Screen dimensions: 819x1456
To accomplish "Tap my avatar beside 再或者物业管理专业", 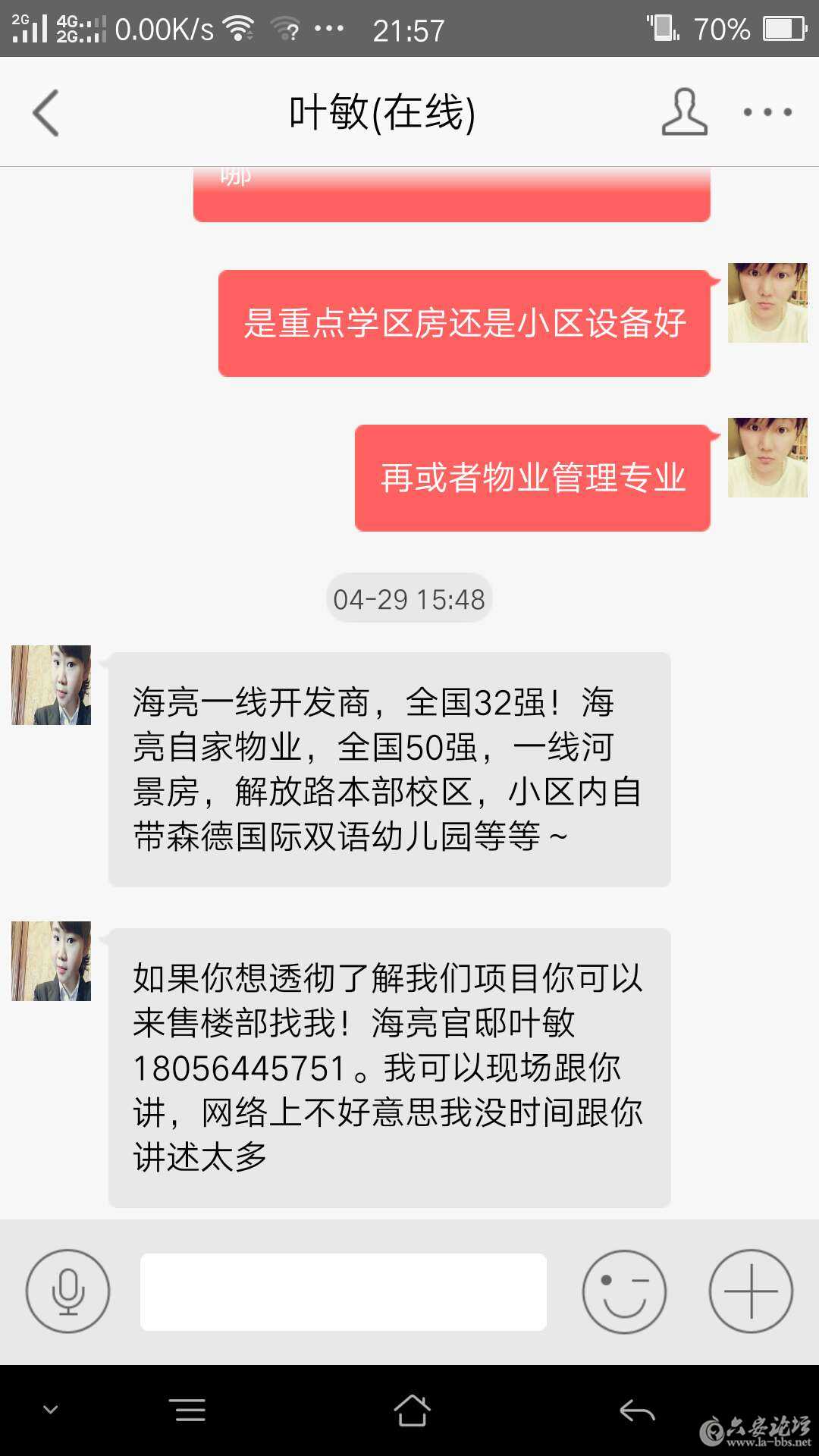I will point(767,457).
